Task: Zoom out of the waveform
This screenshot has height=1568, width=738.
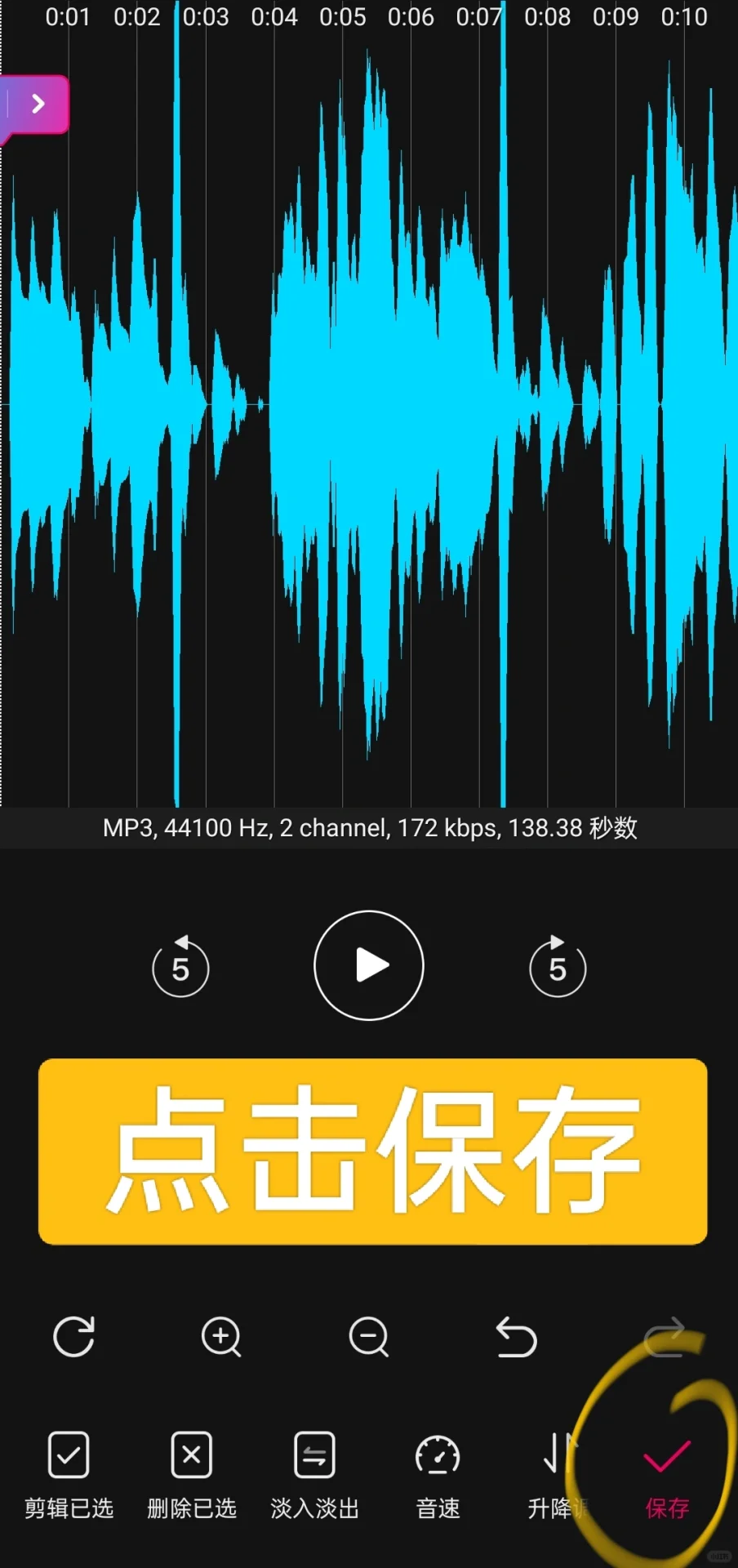Action: tap(369, 1337)
